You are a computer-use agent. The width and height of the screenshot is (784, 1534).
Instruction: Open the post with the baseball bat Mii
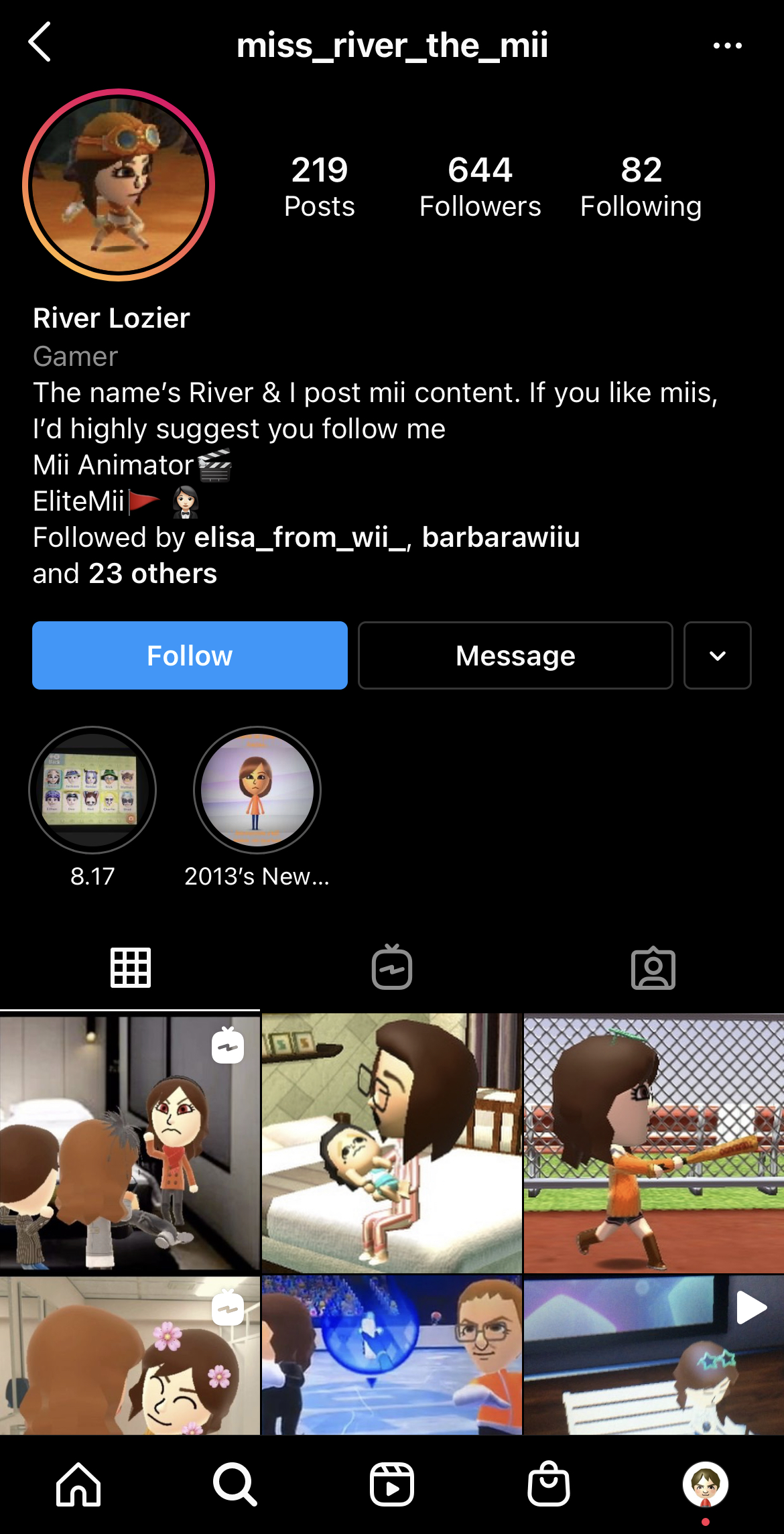click(x=653, y=1143)
